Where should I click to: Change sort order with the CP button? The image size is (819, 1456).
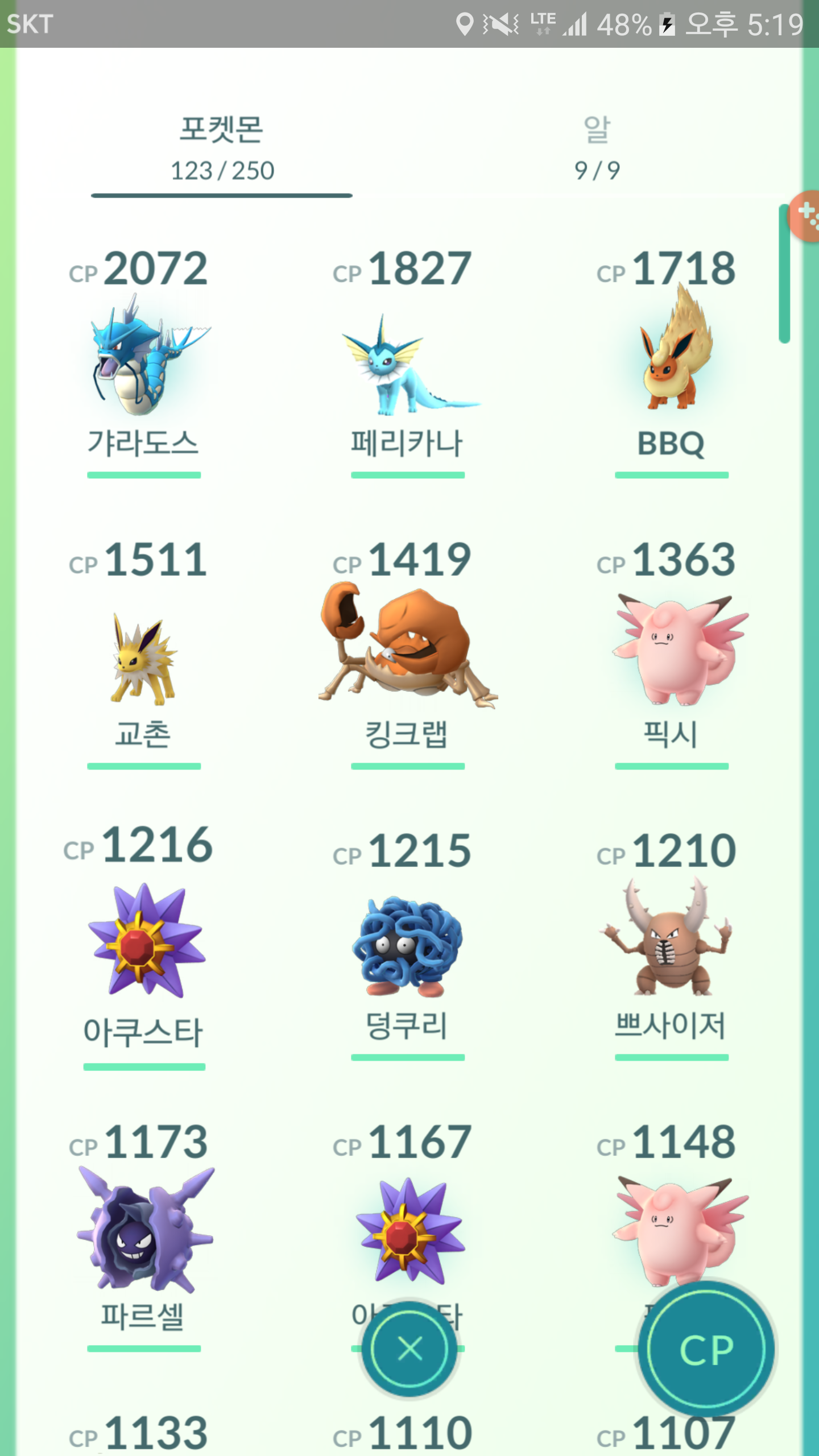click(706, 1350)
